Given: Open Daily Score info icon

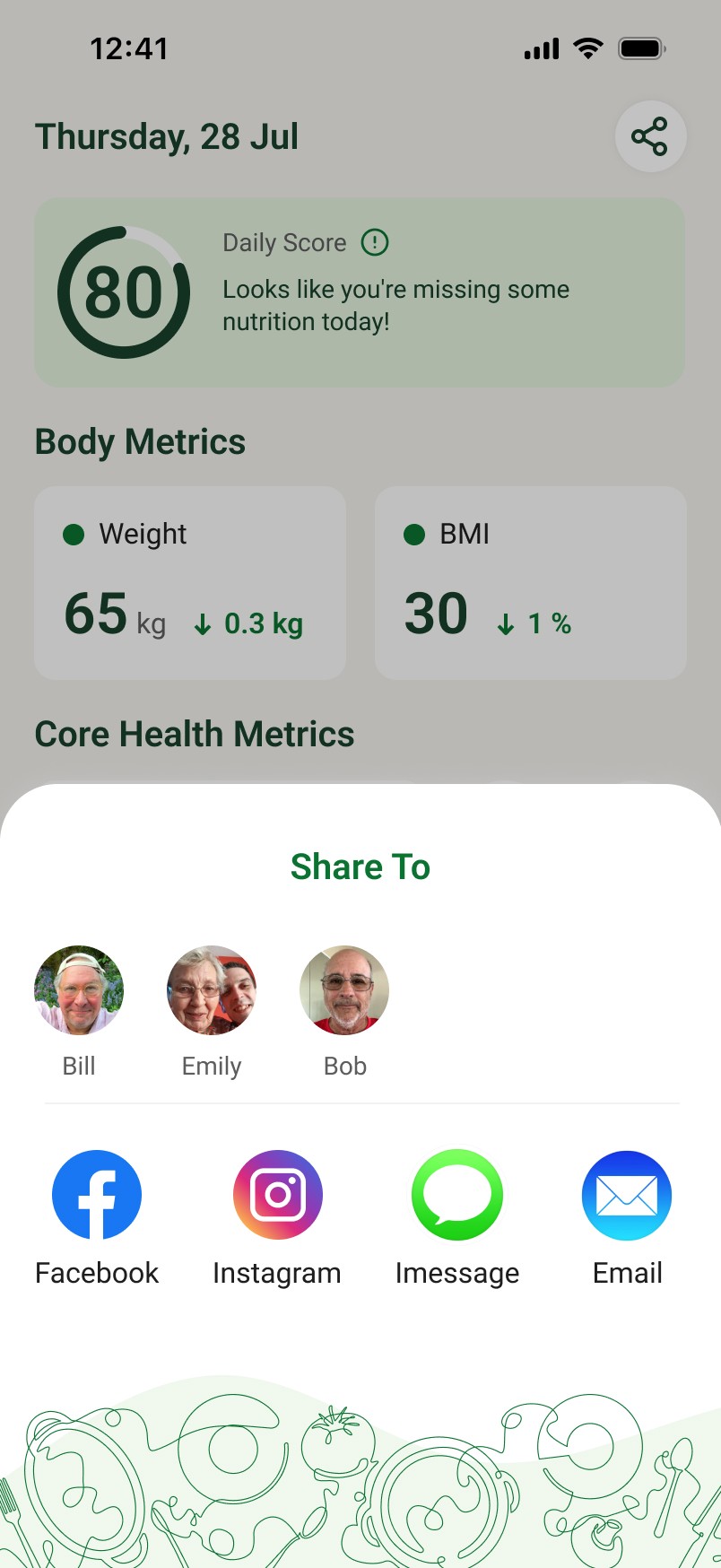Looking at the screenshot, I should coord(375,242).
